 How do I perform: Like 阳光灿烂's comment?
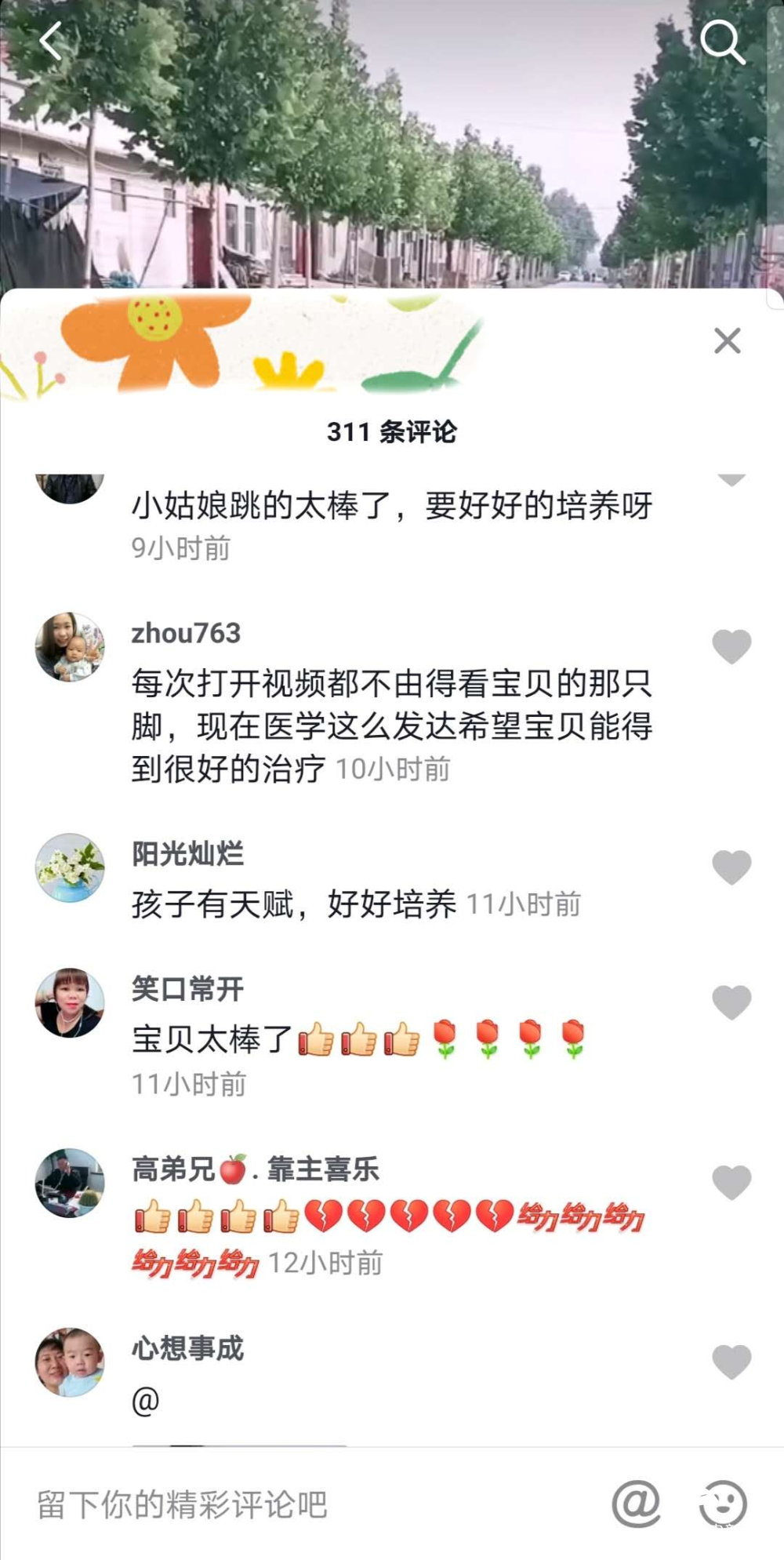[731, 867]
